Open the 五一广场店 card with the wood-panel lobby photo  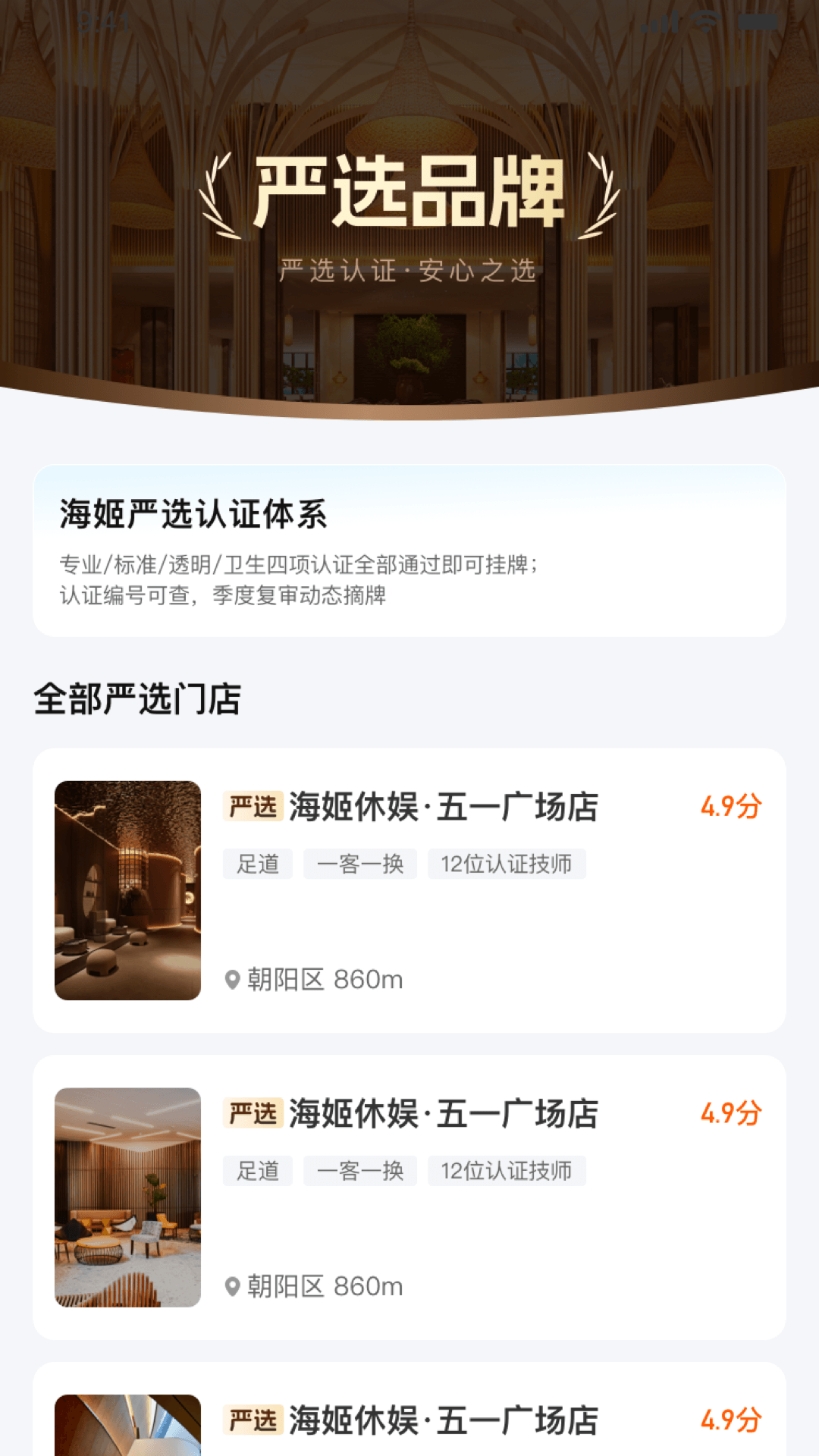tap(409, 1197)
